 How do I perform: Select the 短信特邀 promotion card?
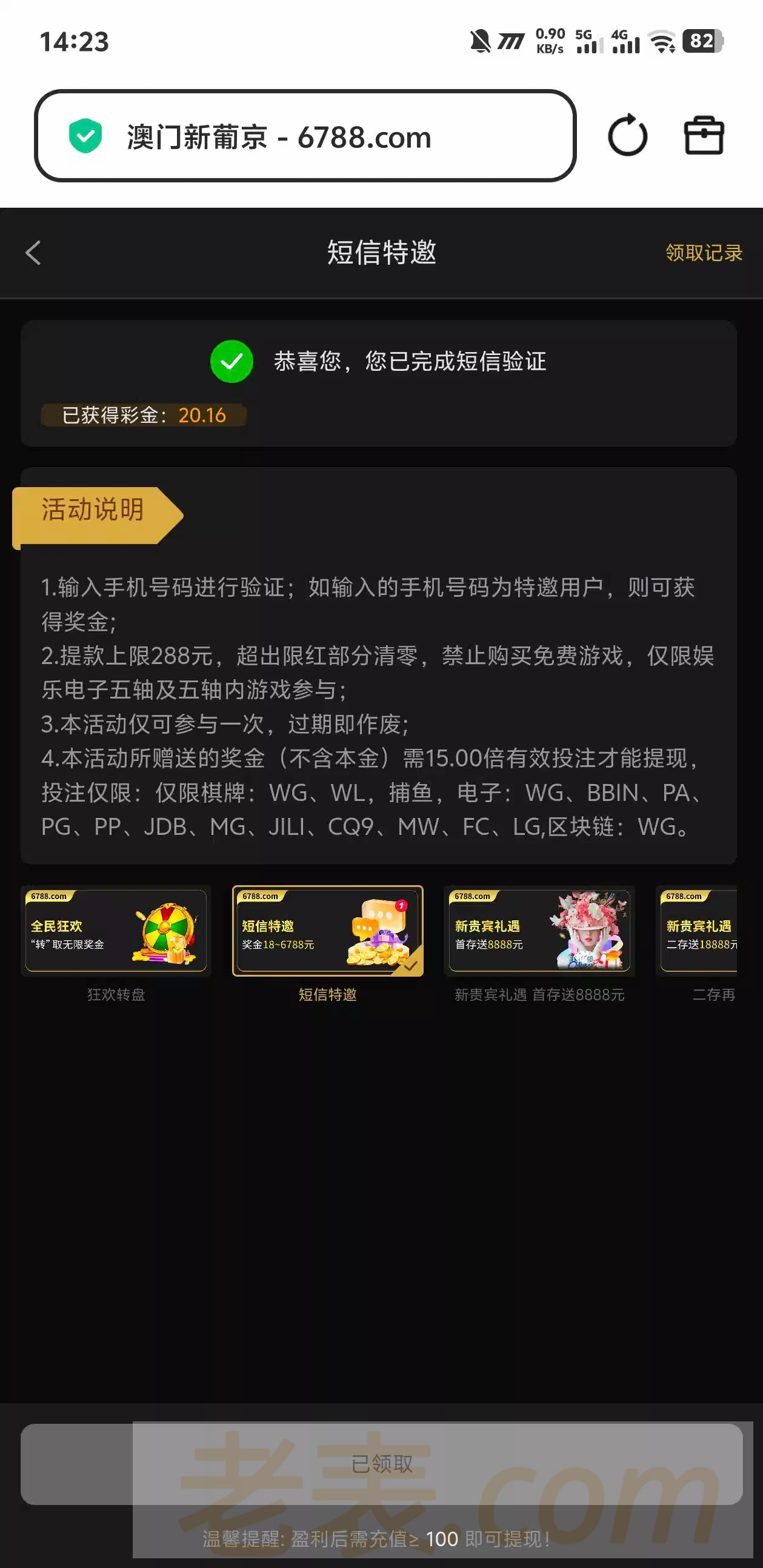(x=328, y=931)
